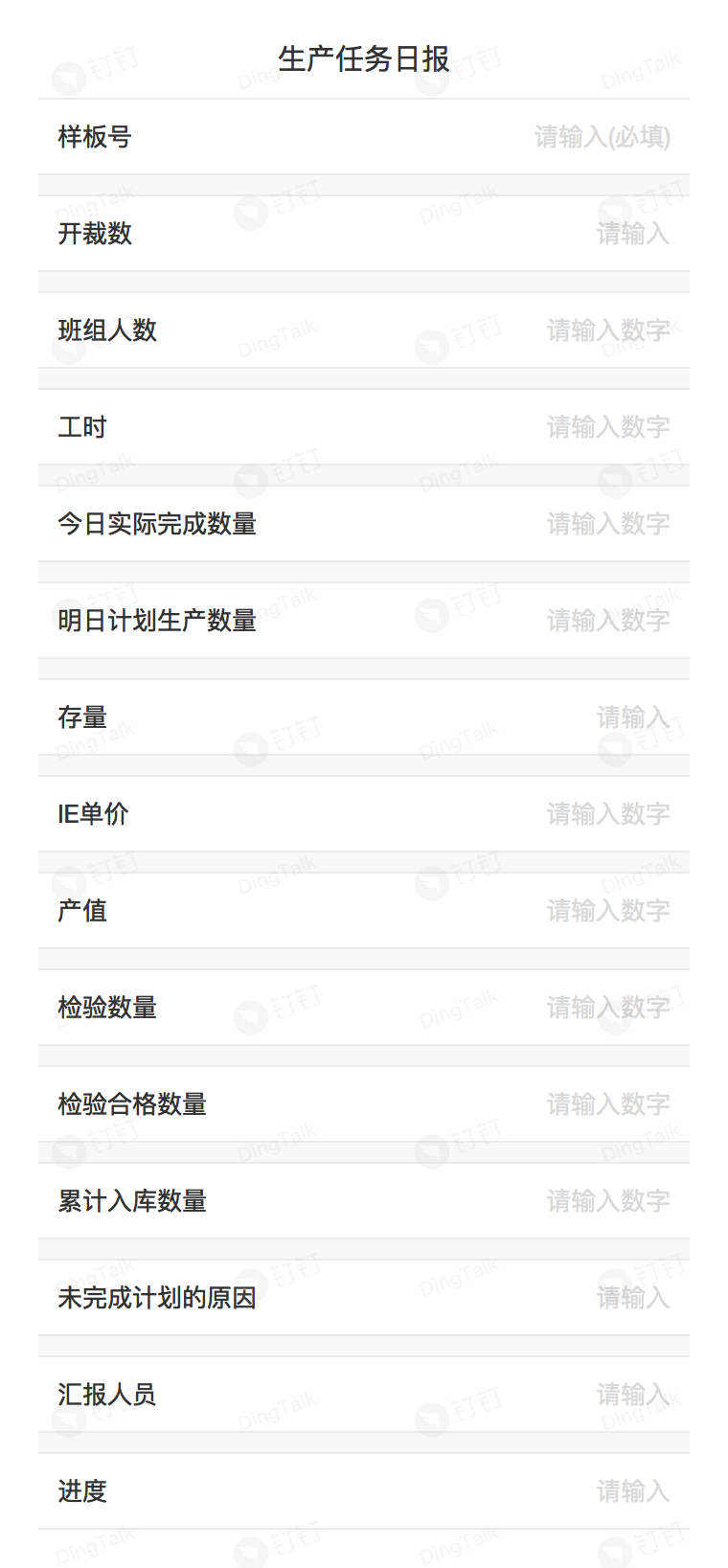This screenshot has height=1568, width=728.
Task: Fill in 今日实际完成数量 field
Action: tap(364, 524)
